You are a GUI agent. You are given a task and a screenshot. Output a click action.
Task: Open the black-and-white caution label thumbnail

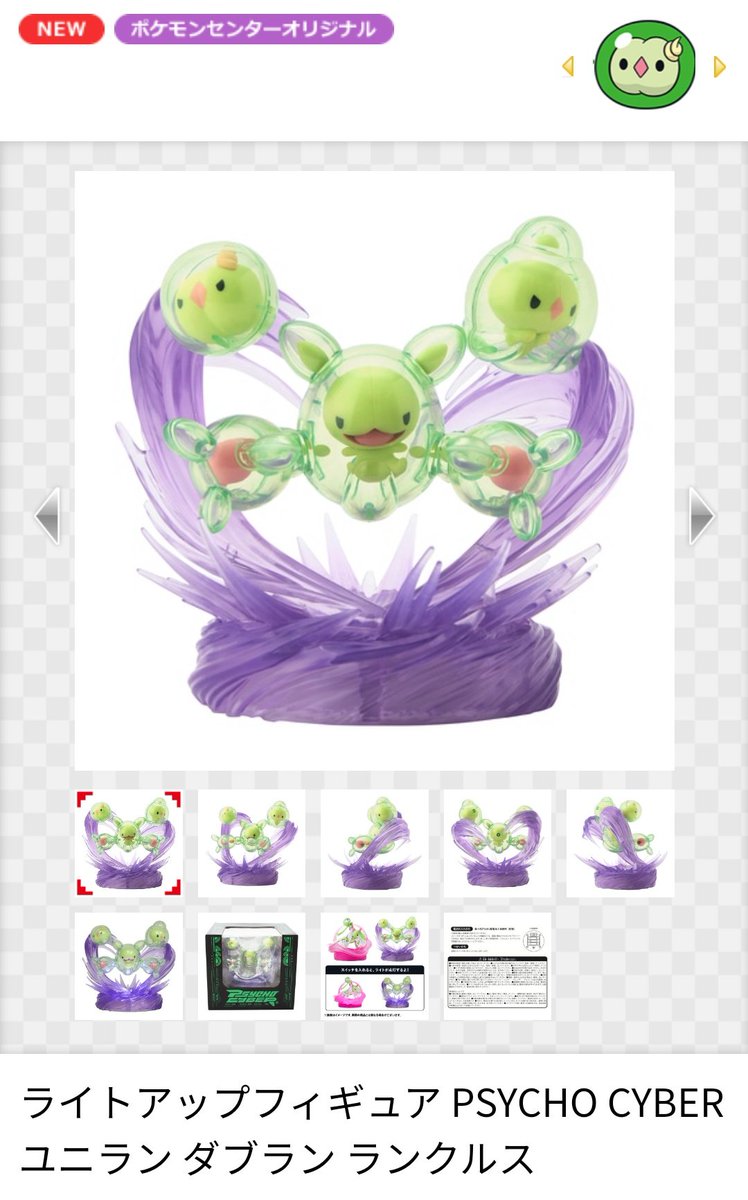click(497, 966)
